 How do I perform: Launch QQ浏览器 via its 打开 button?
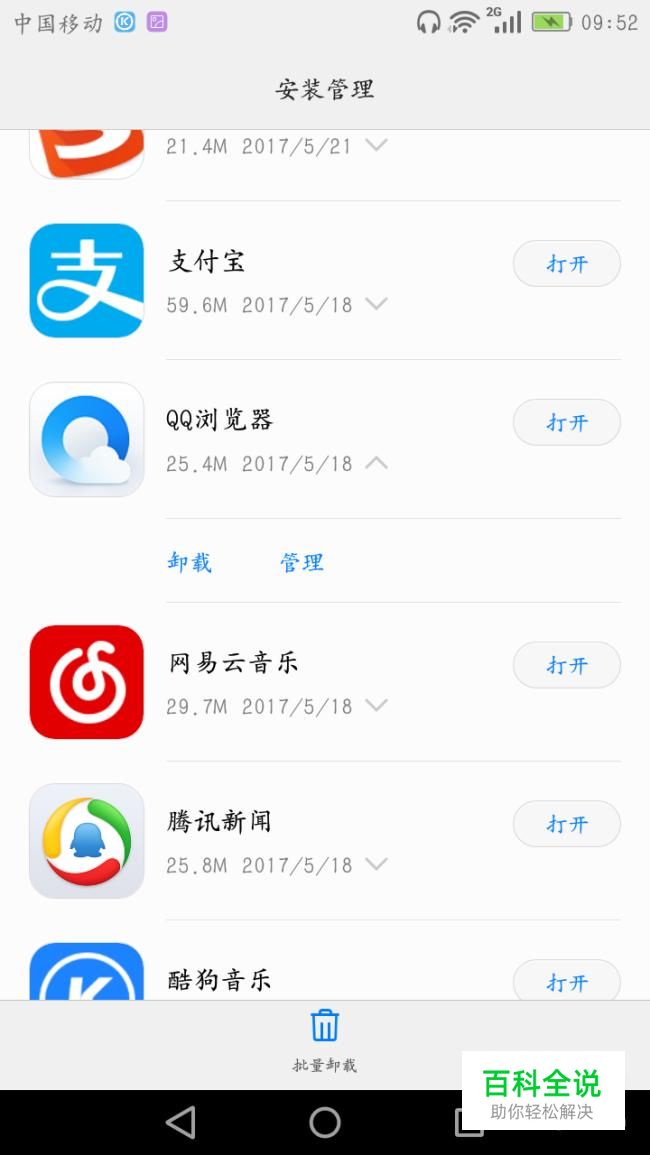(x=566, y=423)
